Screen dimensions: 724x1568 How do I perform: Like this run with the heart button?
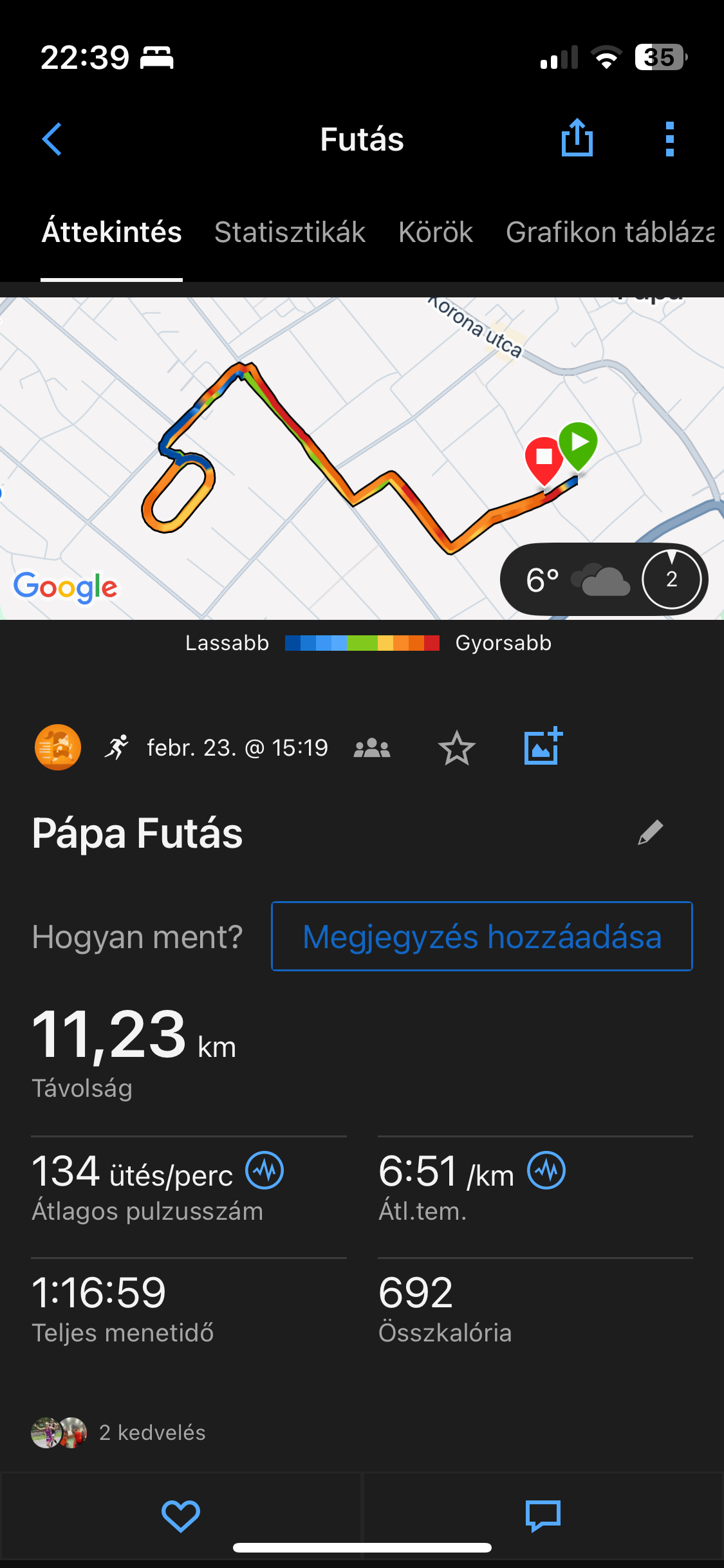tap(181, 1516)
